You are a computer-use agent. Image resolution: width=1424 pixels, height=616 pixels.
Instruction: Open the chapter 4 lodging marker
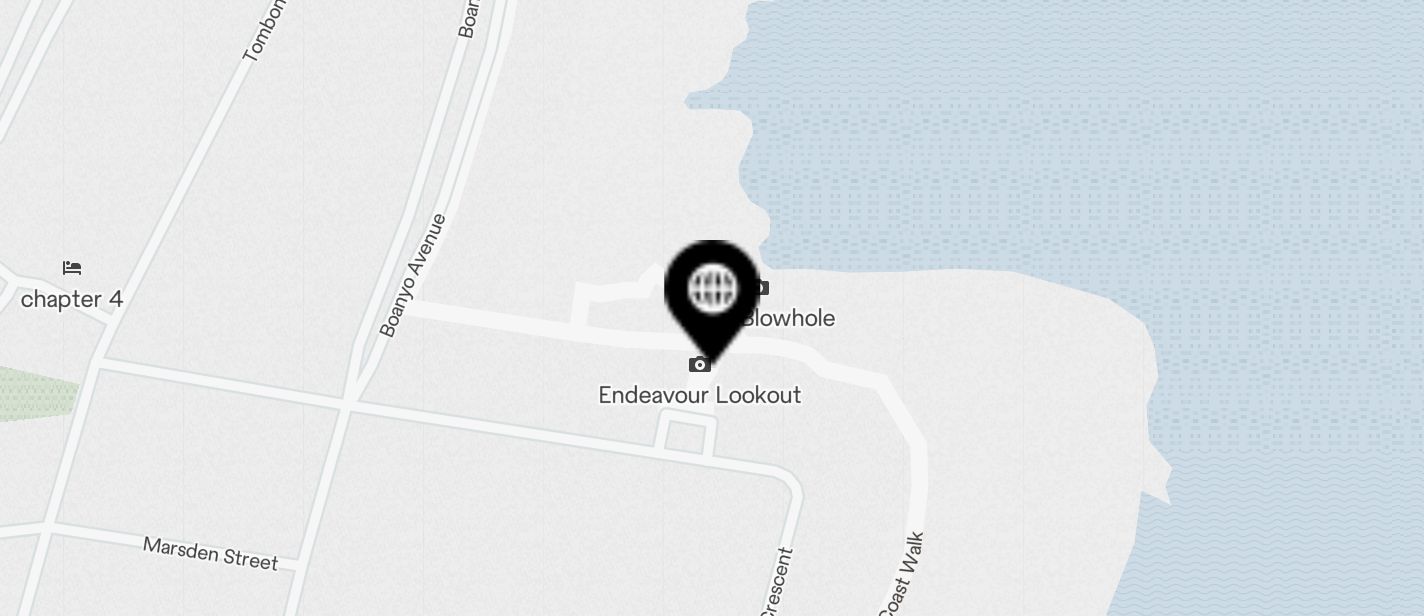pos(72,268)
